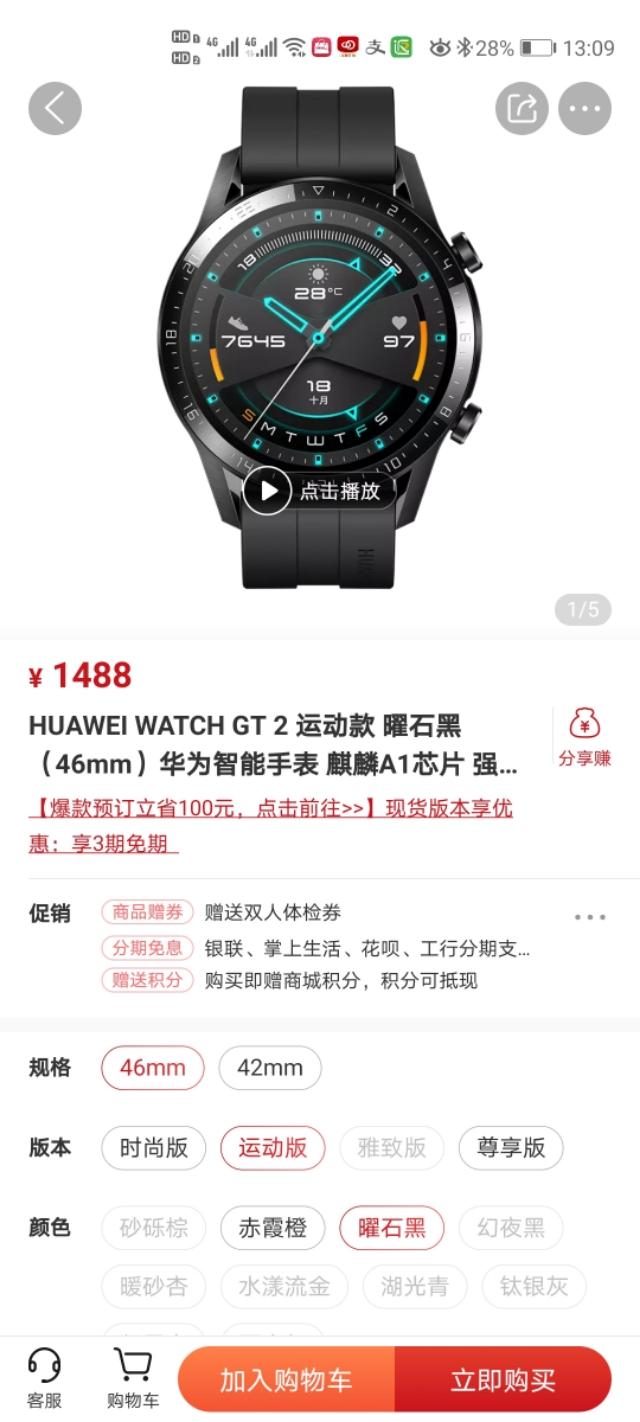This screenshot has height=1422, width=640.
Task: Share this product via the share icon
Action: click(x=522, y=108)
